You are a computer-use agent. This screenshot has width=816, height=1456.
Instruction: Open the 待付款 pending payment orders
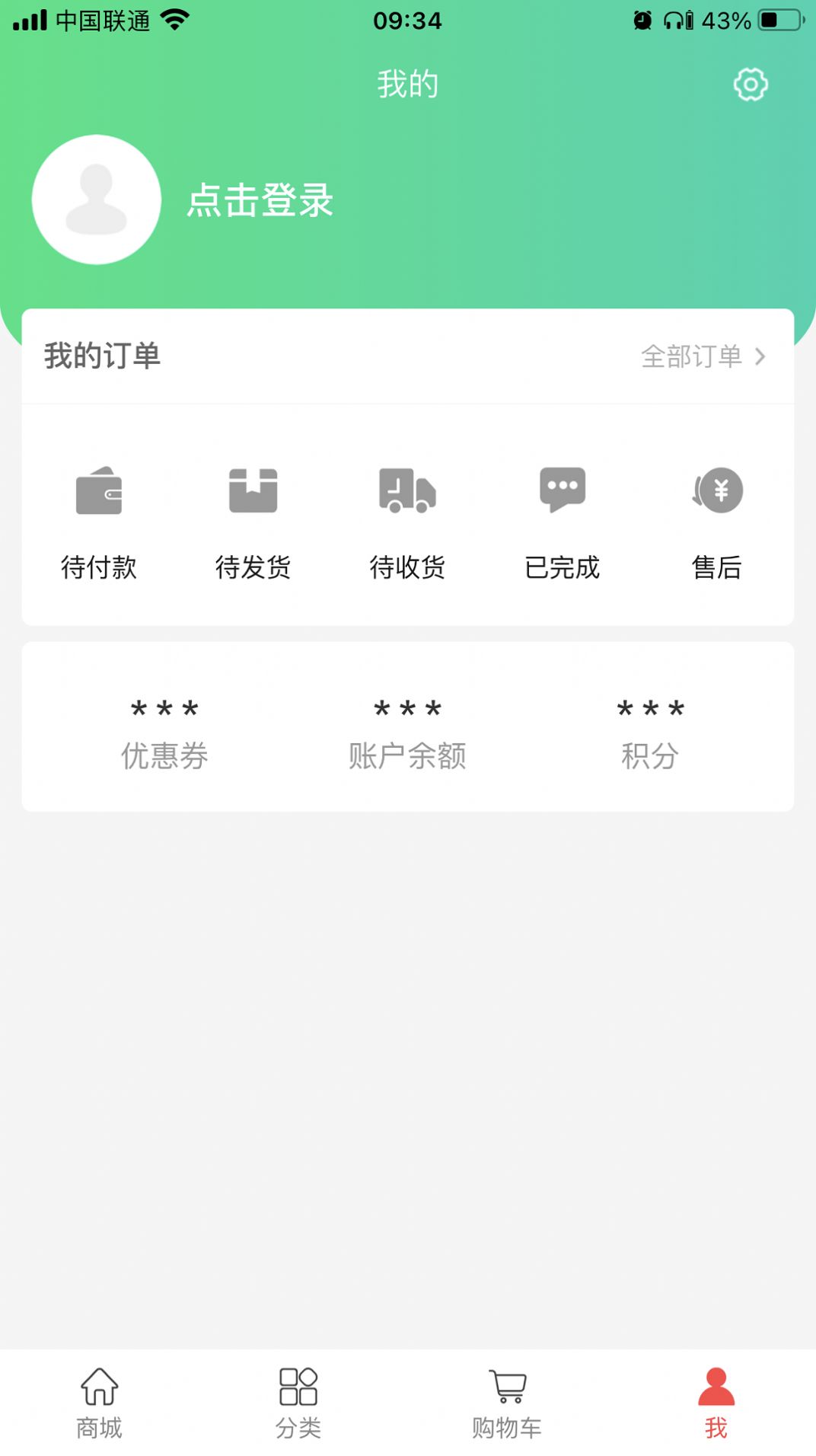[x=100, y=519]
